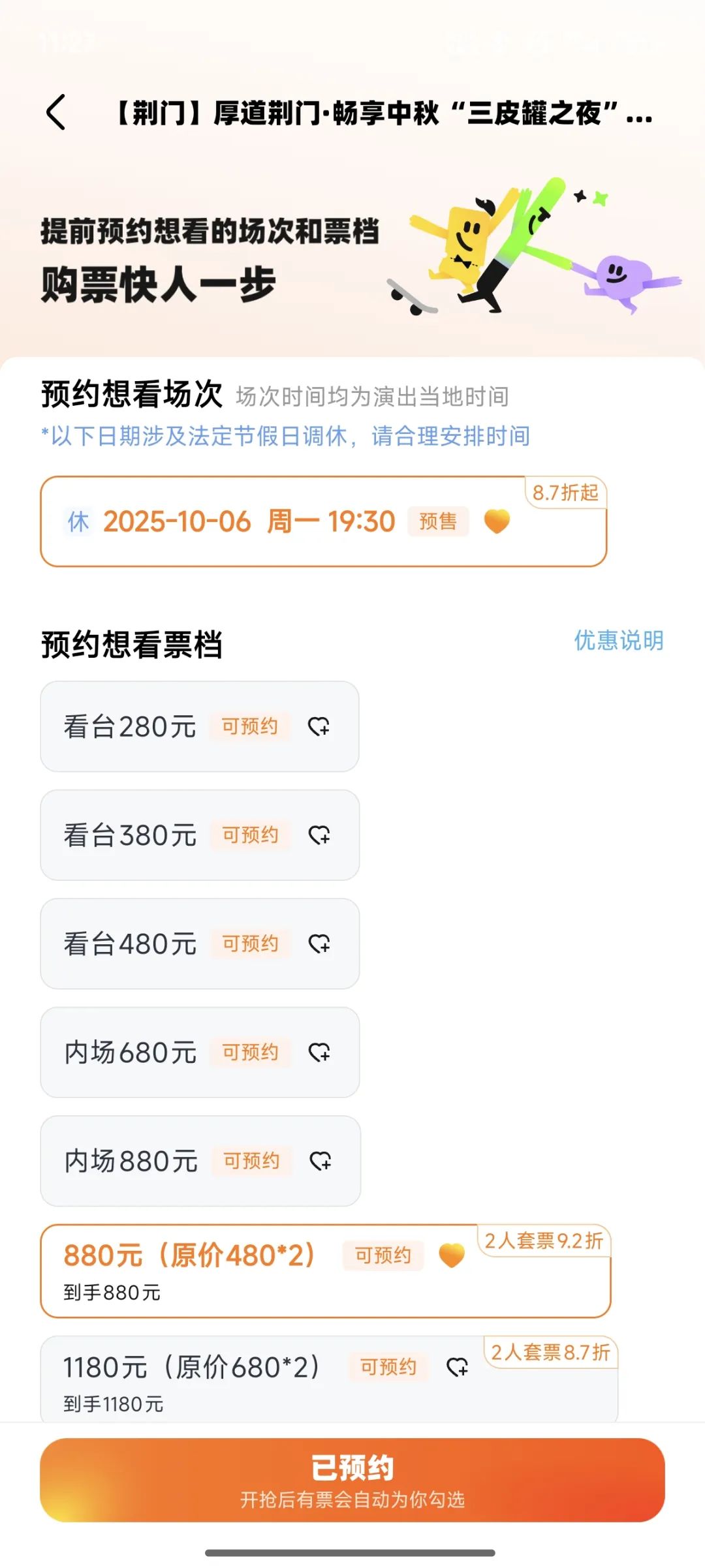Tap the 已预约 button at bottom
Screen dimensions: 705x1568
pos(352,1480)
